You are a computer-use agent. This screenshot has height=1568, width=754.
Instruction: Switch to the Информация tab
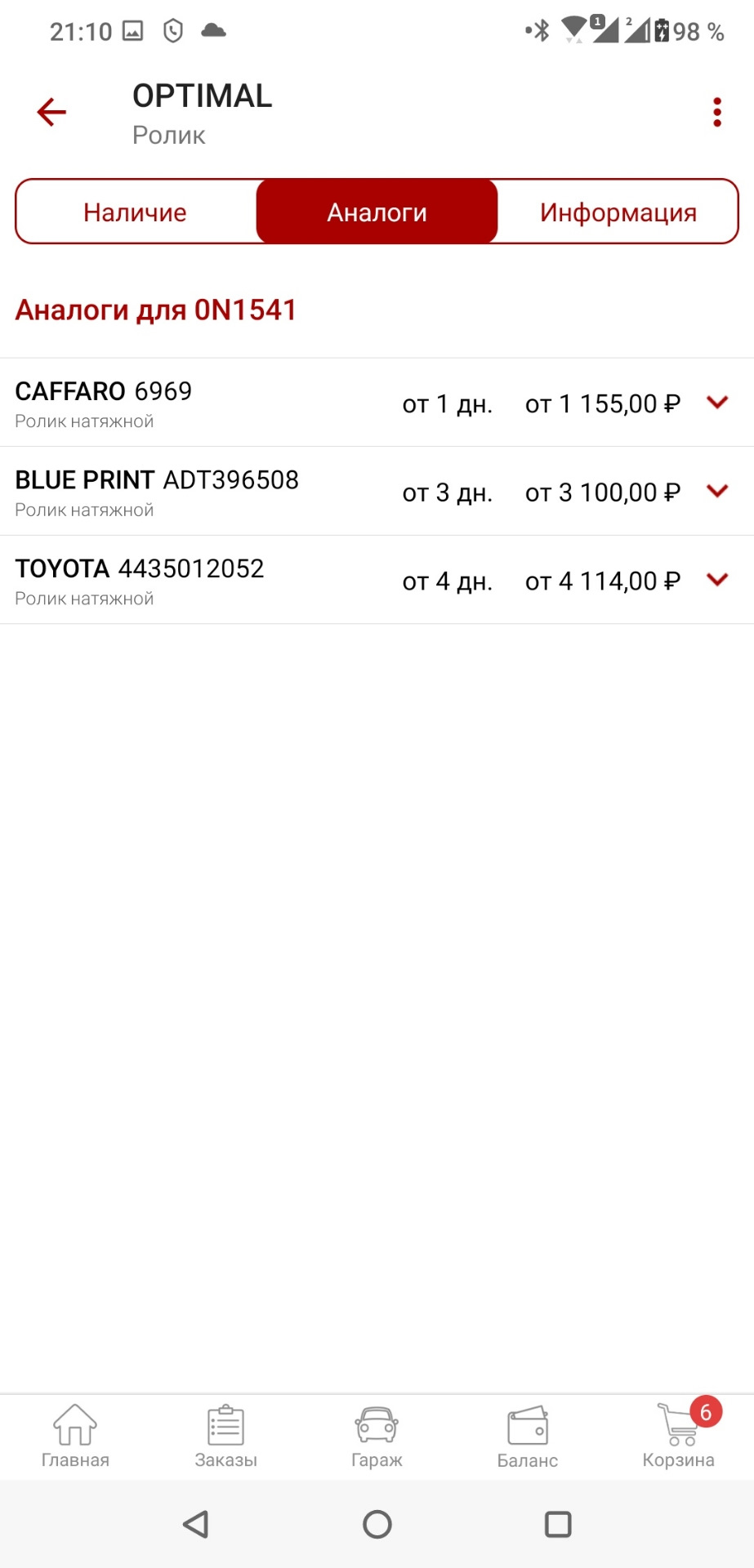[x=618, y=212]
